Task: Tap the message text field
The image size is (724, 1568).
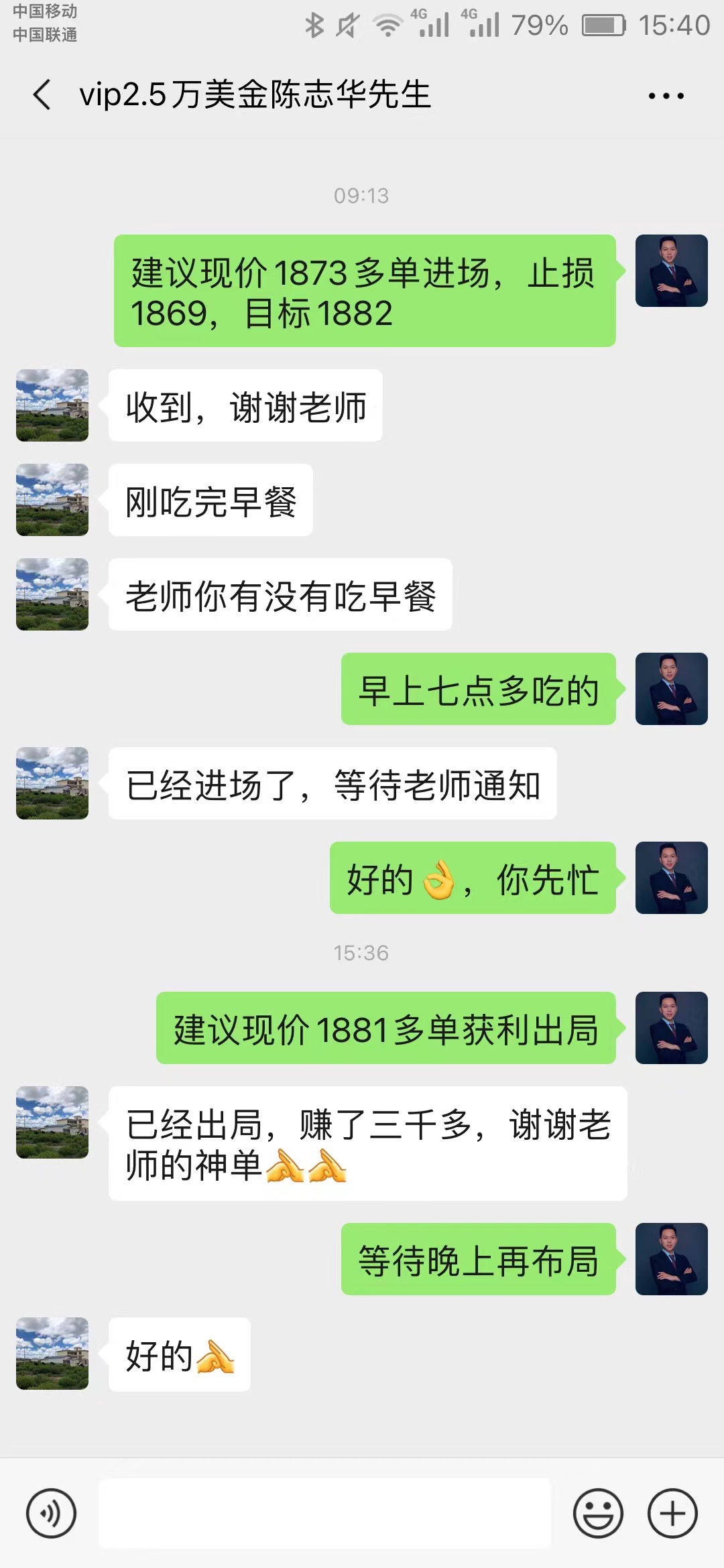Action: coord(324,1513)
